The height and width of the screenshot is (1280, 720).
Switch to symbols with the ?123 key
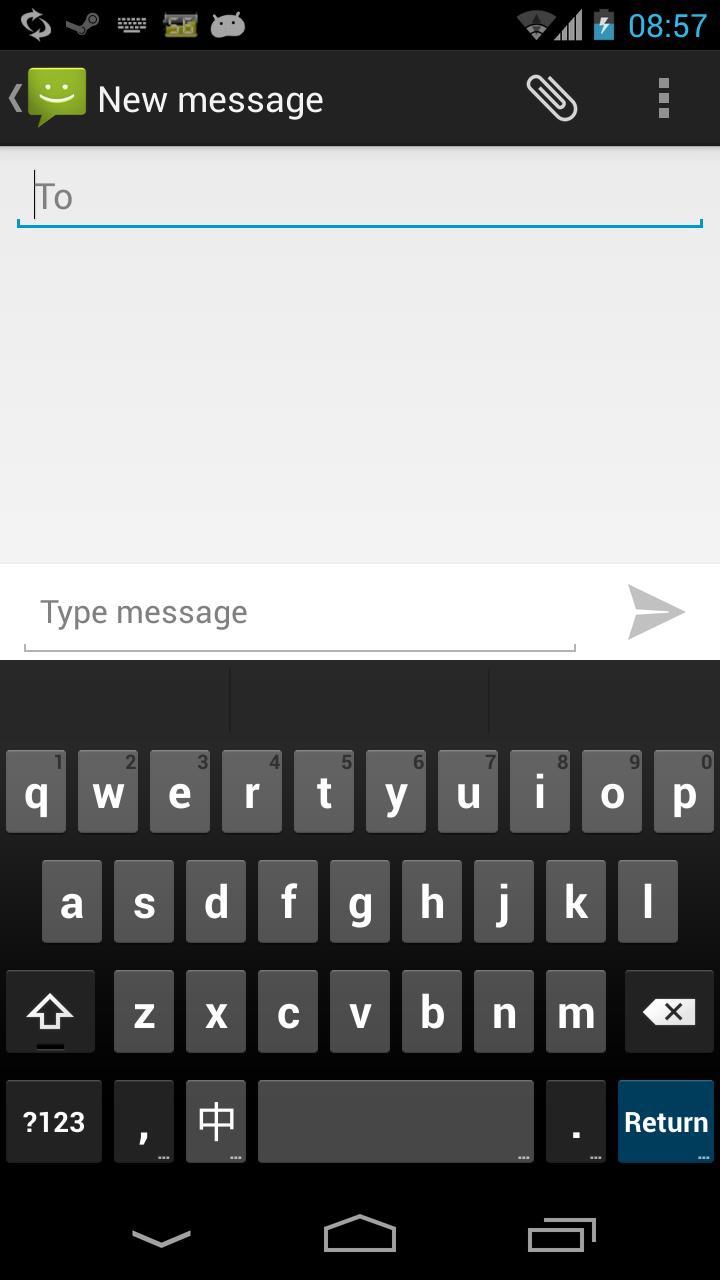pyautogui.click(x=53, y=1121)
